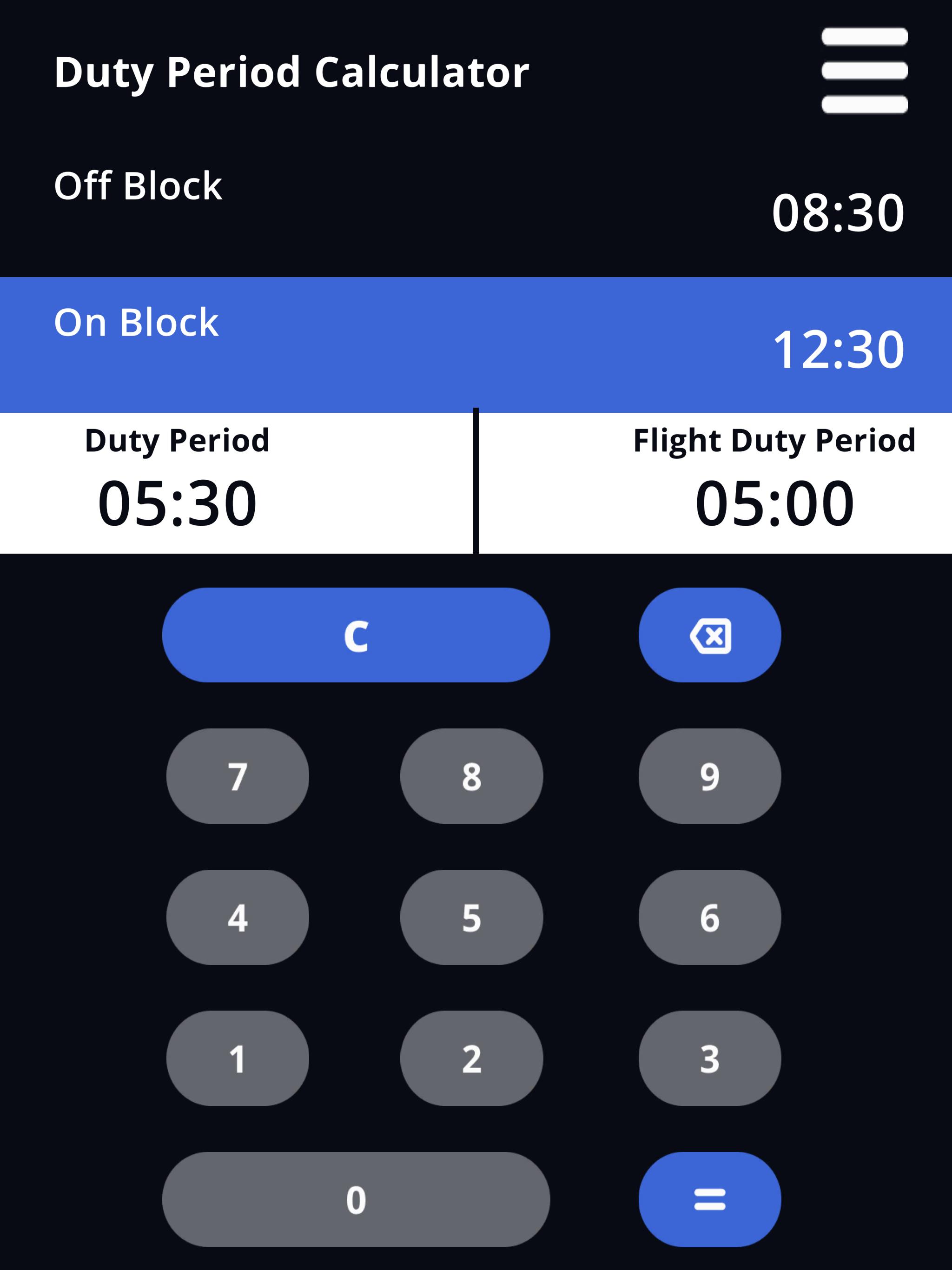Enter digit 4 on keypad
Image resolution: width=952 pixels, height=1270 pixels.
pos(238,918)
